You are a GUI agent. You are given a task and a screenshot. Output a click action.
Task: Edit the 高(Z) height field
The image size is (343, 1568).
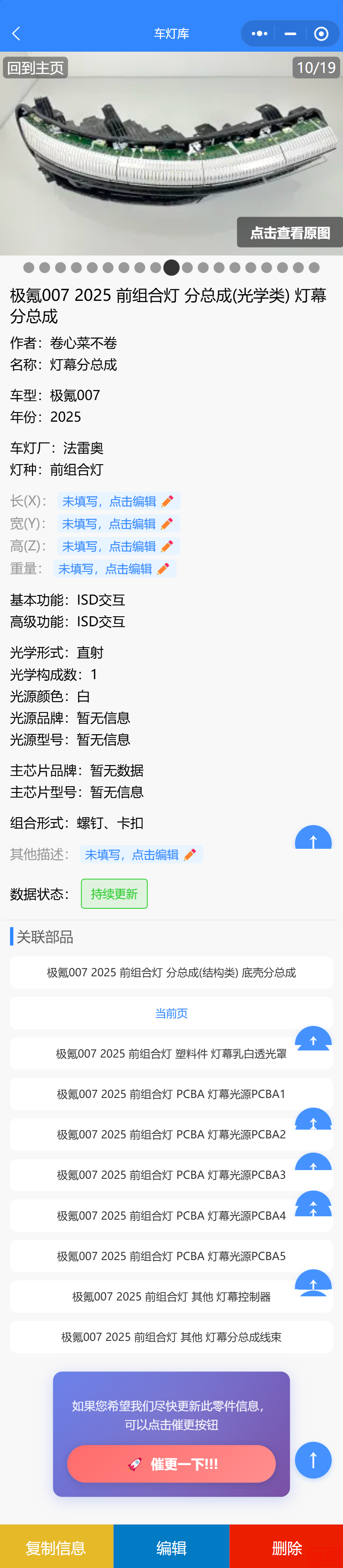point(118,546)
